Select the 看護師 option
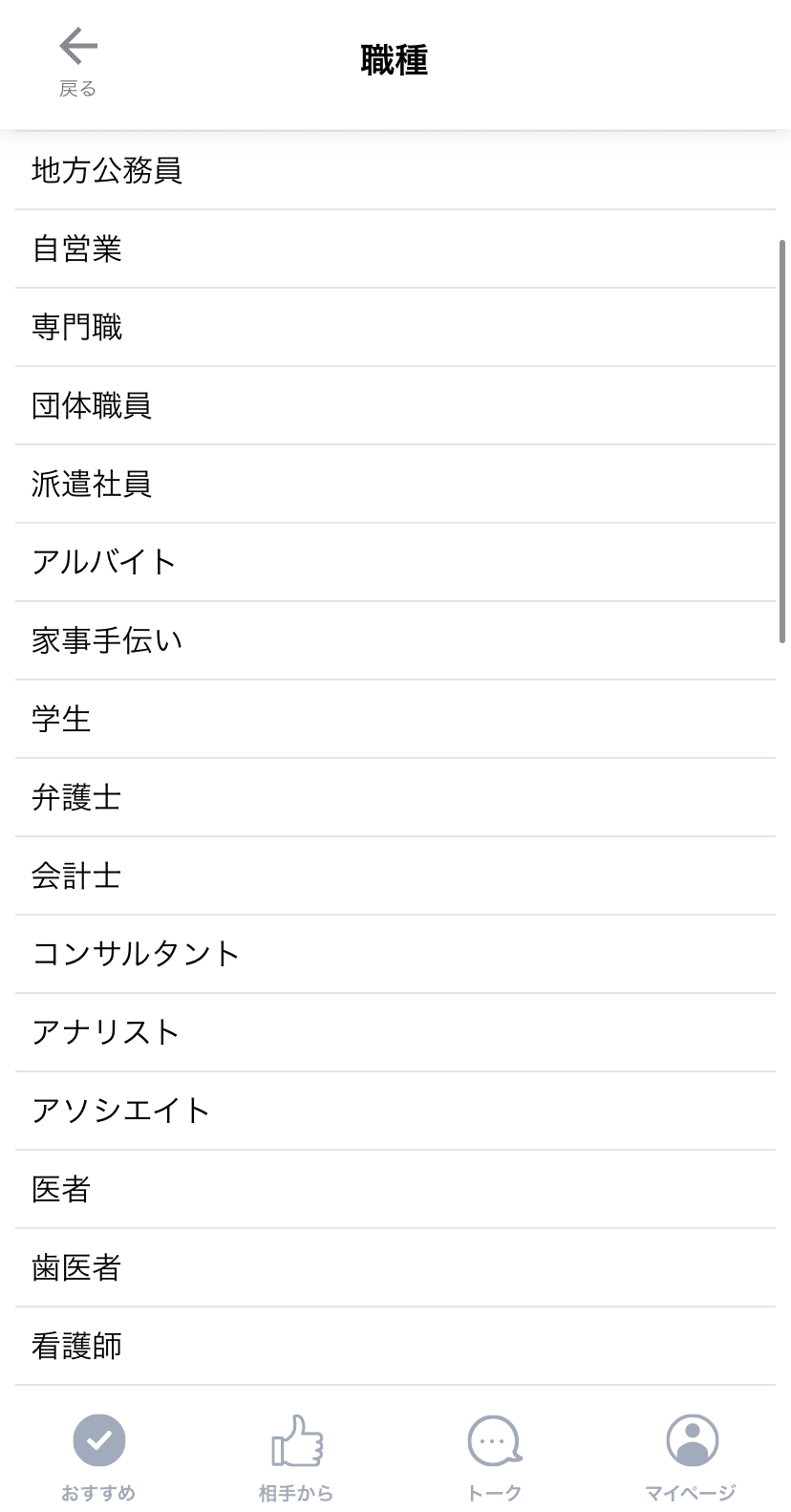Image resolution: width=791 pixels, height=1512 pixels. click(76, 1346)
